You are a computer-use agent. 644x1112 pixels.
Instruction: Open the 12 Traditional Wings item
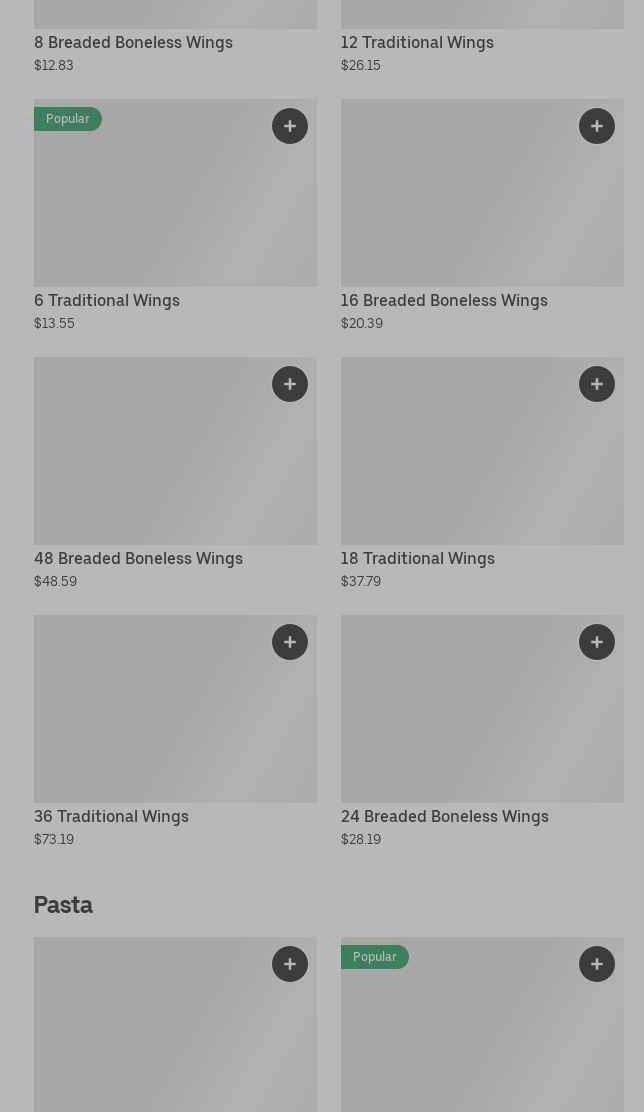[x=417, y=42]
